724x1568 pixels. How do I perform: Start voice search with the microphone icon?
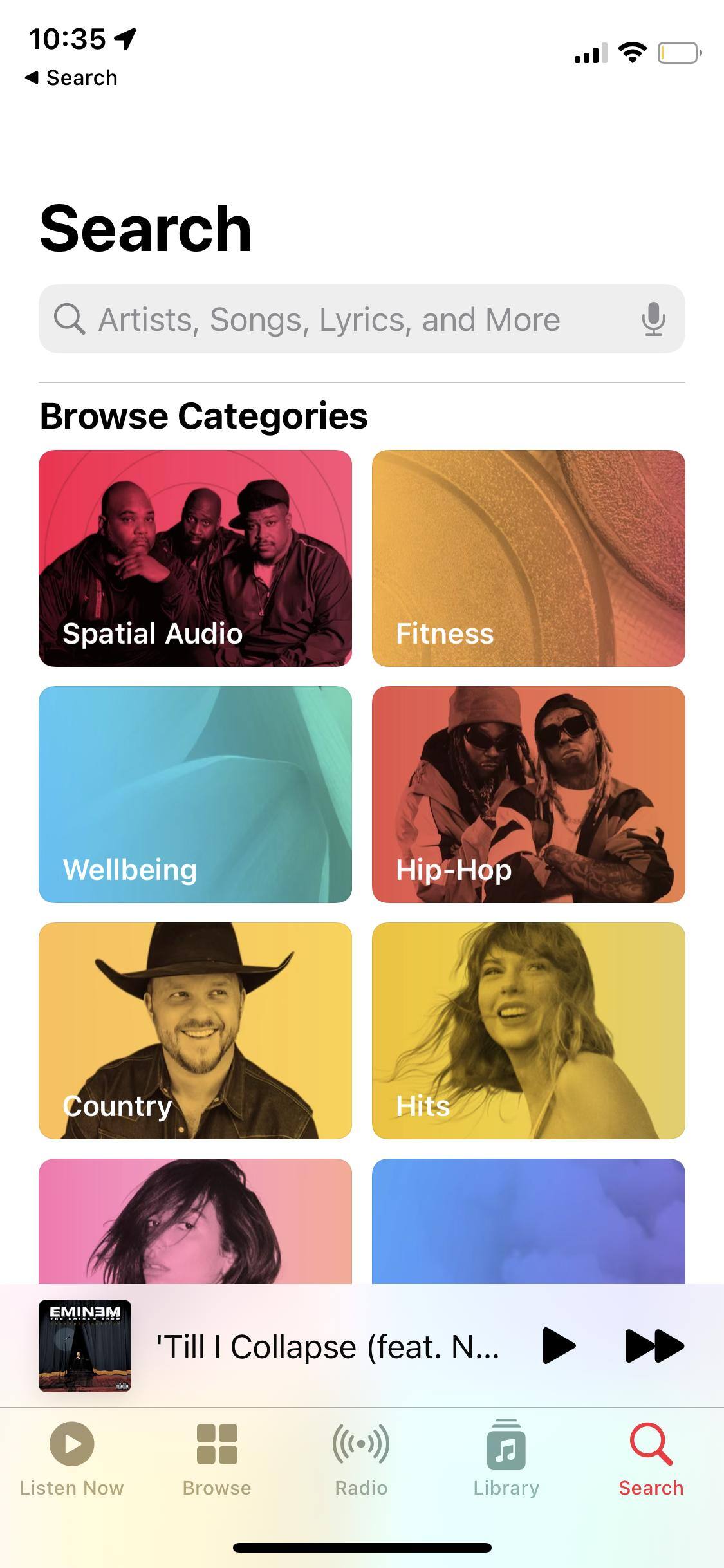(653, 319)
